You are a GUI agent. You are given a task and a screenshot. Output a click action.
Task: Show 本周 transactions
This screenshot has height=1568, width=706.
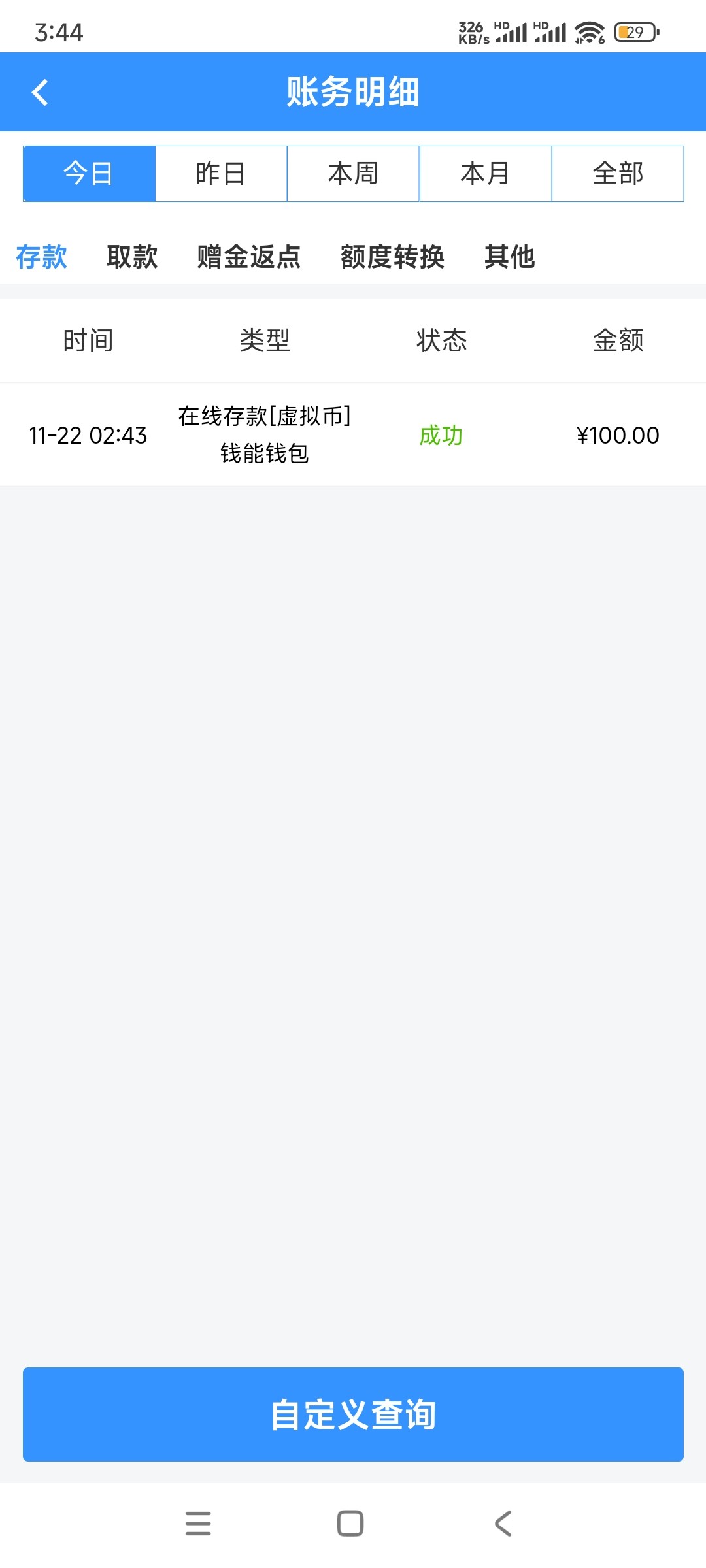tap(353, 174)
